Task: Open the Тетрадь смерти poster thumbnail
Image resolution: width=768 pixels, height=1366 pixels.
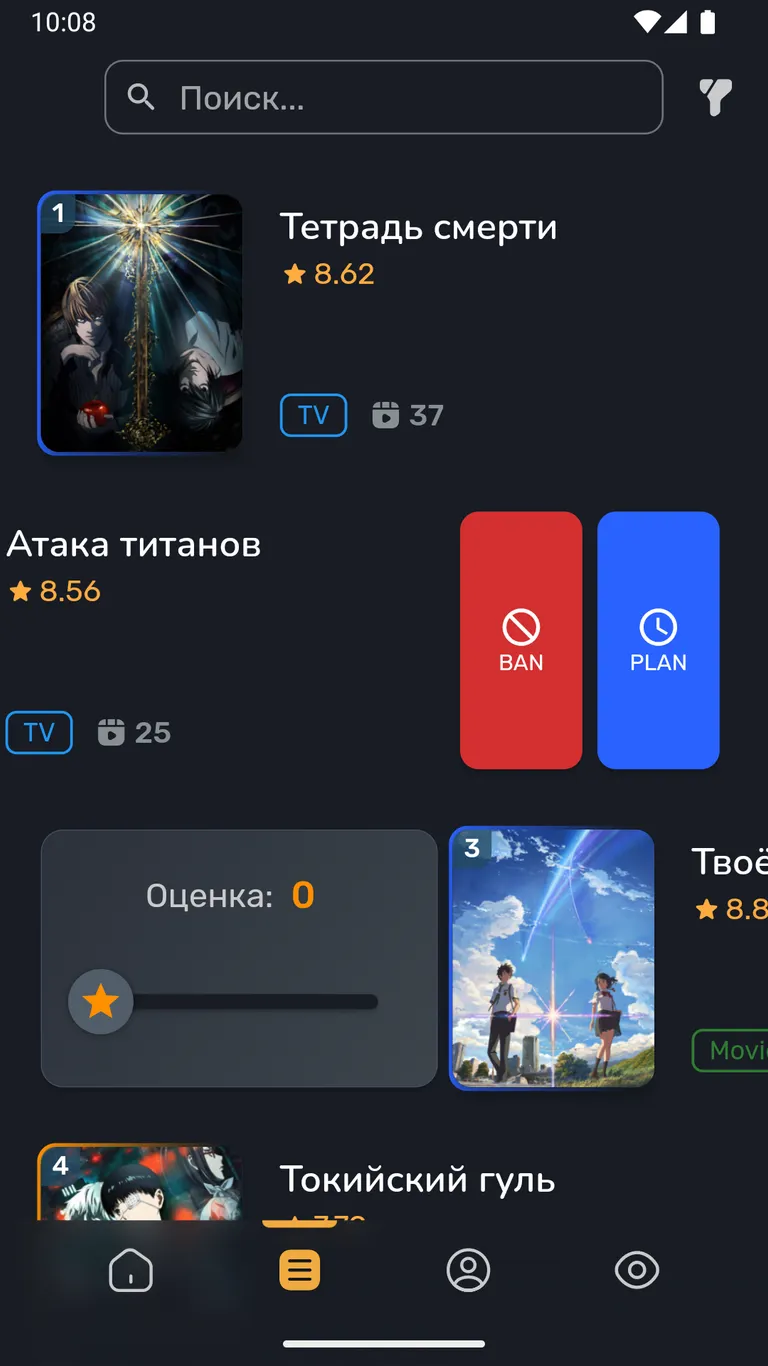Action: (140, 322)
